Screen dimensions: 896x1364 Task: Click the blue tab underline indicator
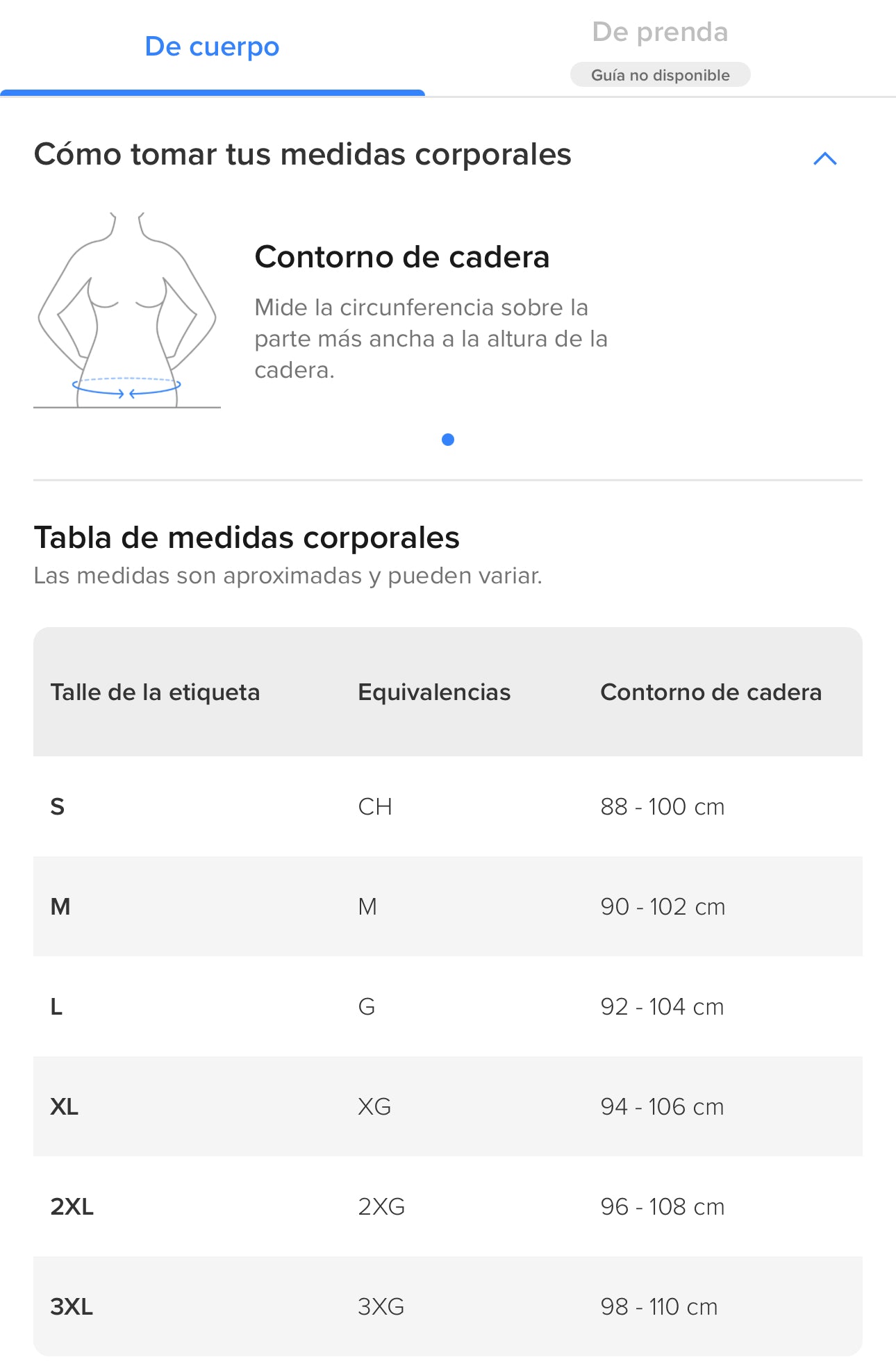pyautogui.click(x=212, y=90)
